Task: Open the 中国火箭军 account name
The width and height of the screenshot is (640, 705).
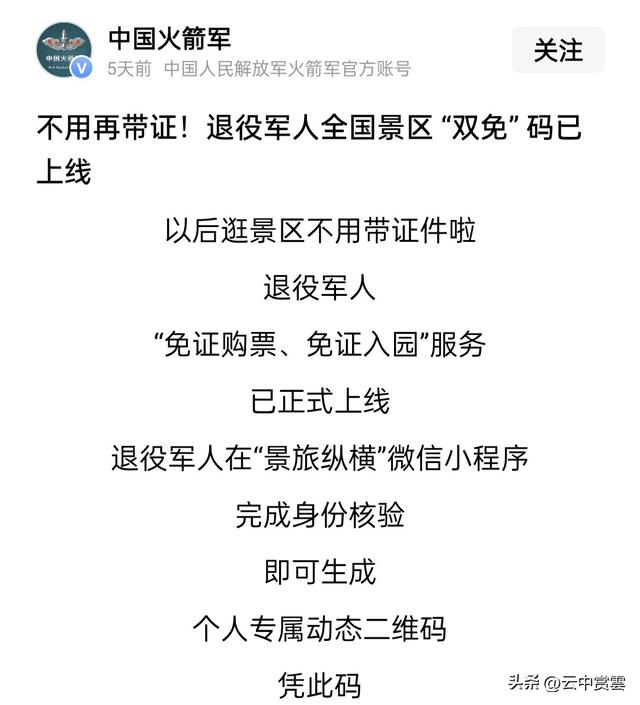Action: pos(169,38)
